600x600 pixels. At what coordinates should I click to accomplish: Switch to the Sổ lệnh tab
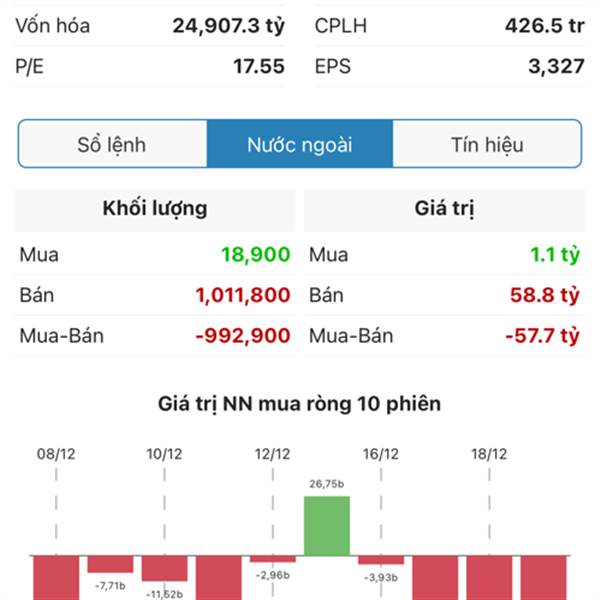(112, 144)
